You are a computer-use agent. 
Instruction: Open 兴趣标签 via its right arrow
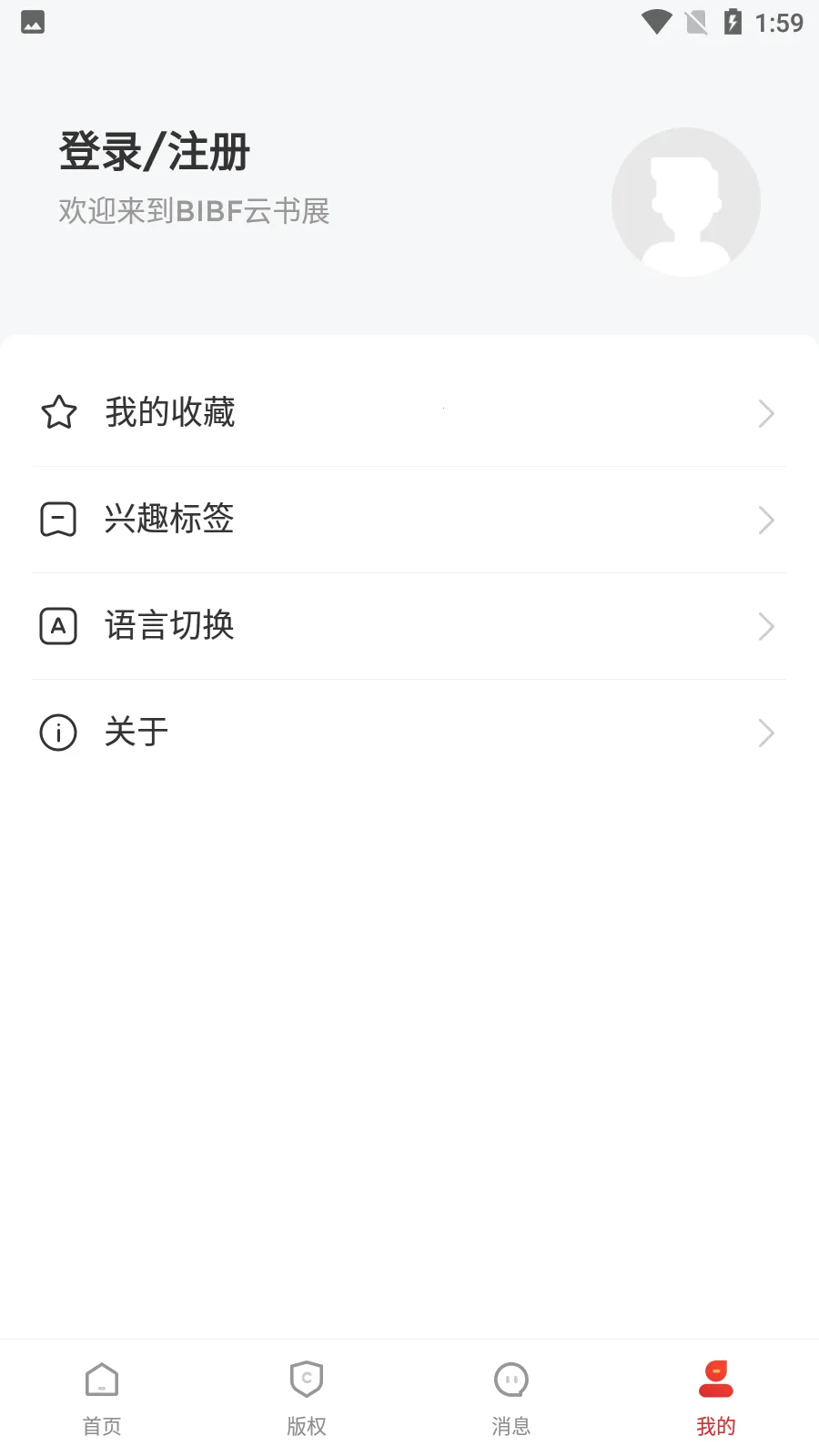tap(766, 520)
